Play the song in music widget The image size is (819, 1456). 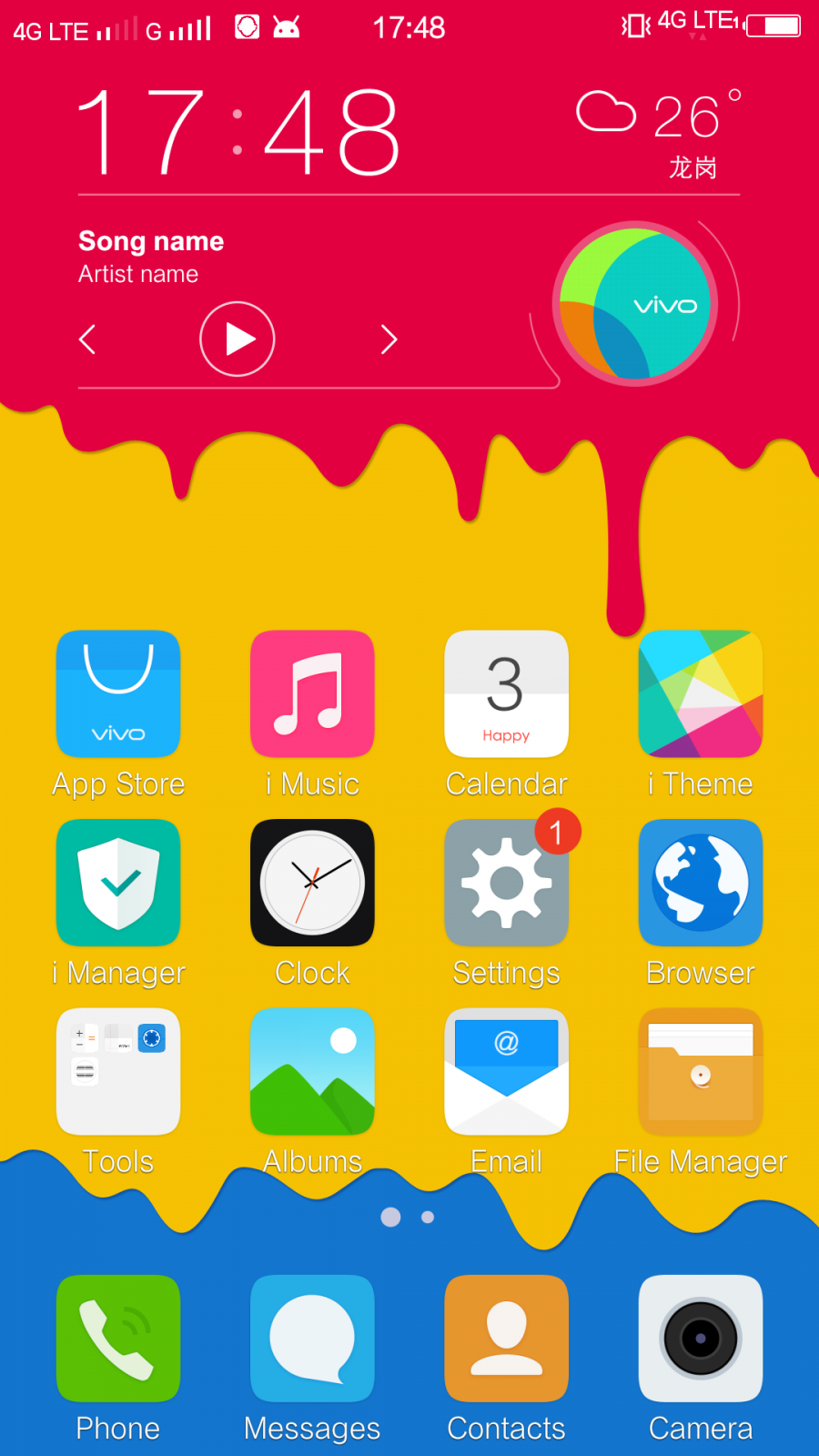click(238, 339)
